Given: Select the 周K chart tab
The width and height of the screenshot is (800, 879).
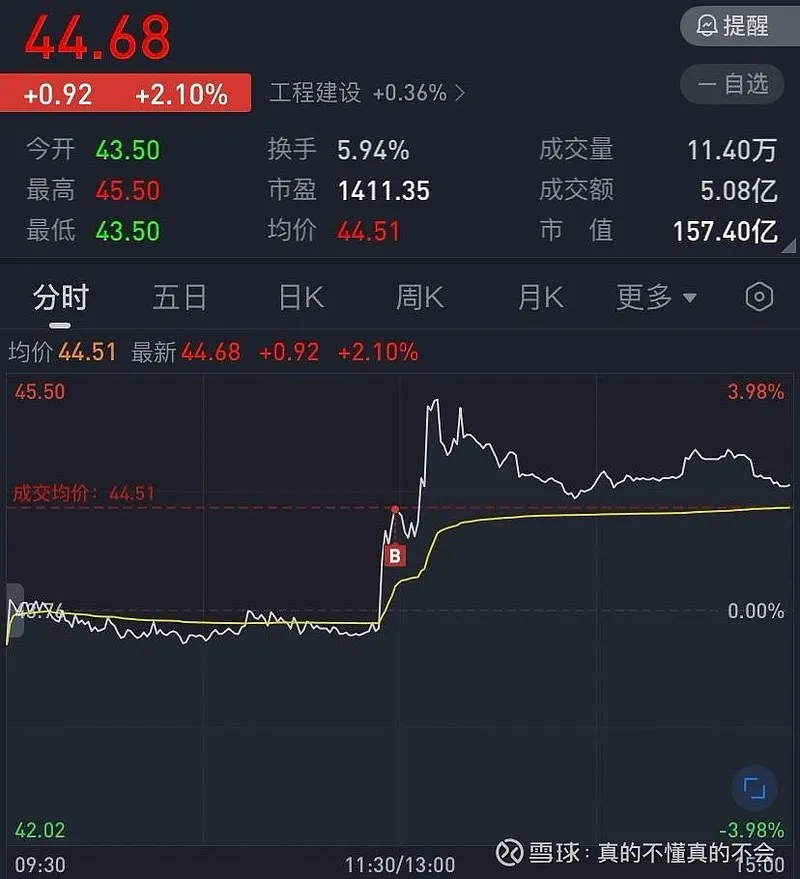Looking at the screenshot, I should coord(420,297).
